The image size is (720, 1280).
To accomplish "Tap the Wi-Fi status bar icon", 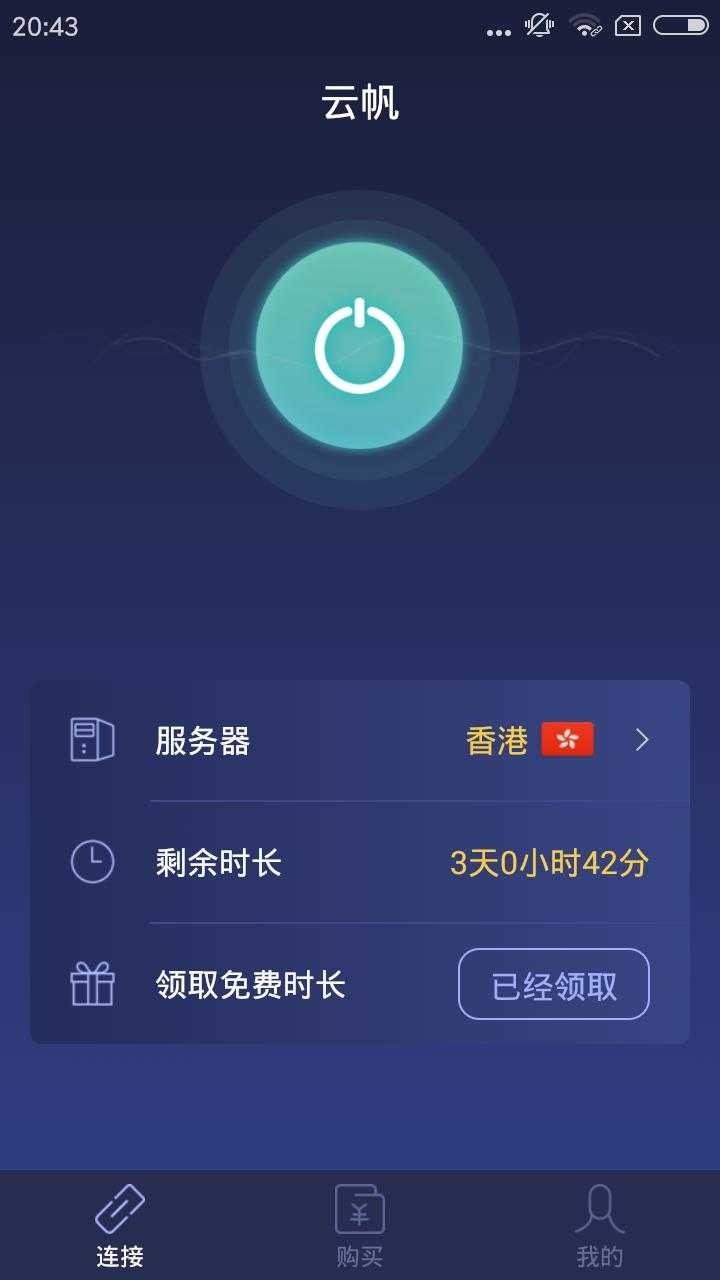I will pos(582,27).
